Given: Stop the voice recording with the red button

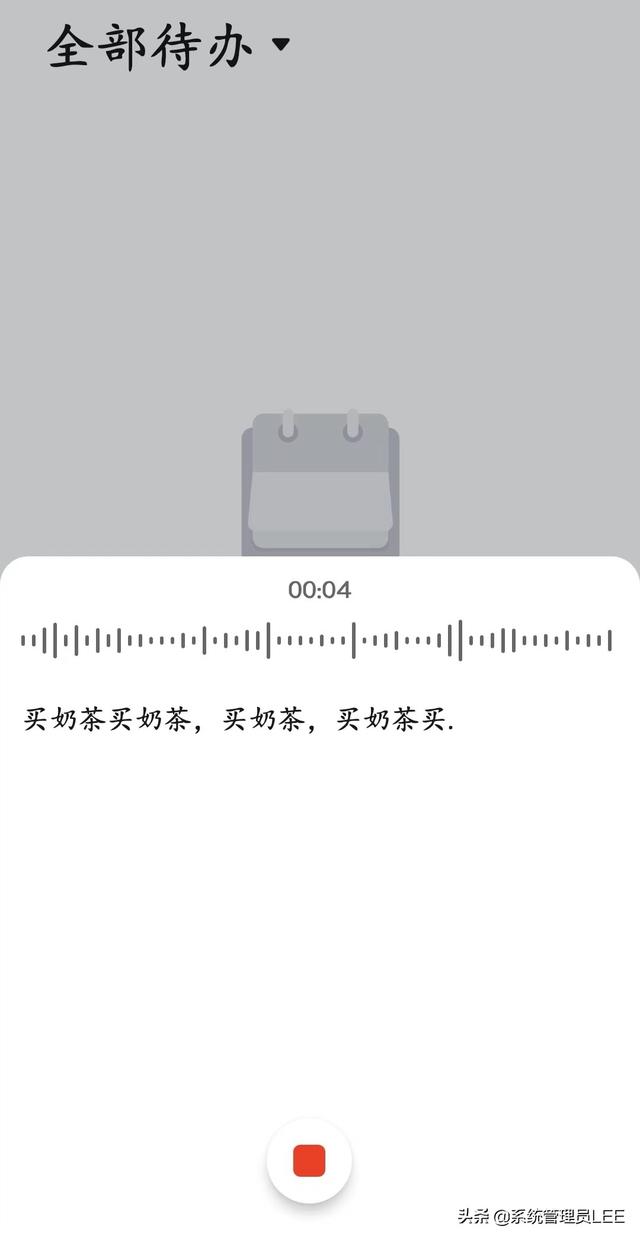Looking at the screenshot, I should click(x=309, y=1161).
